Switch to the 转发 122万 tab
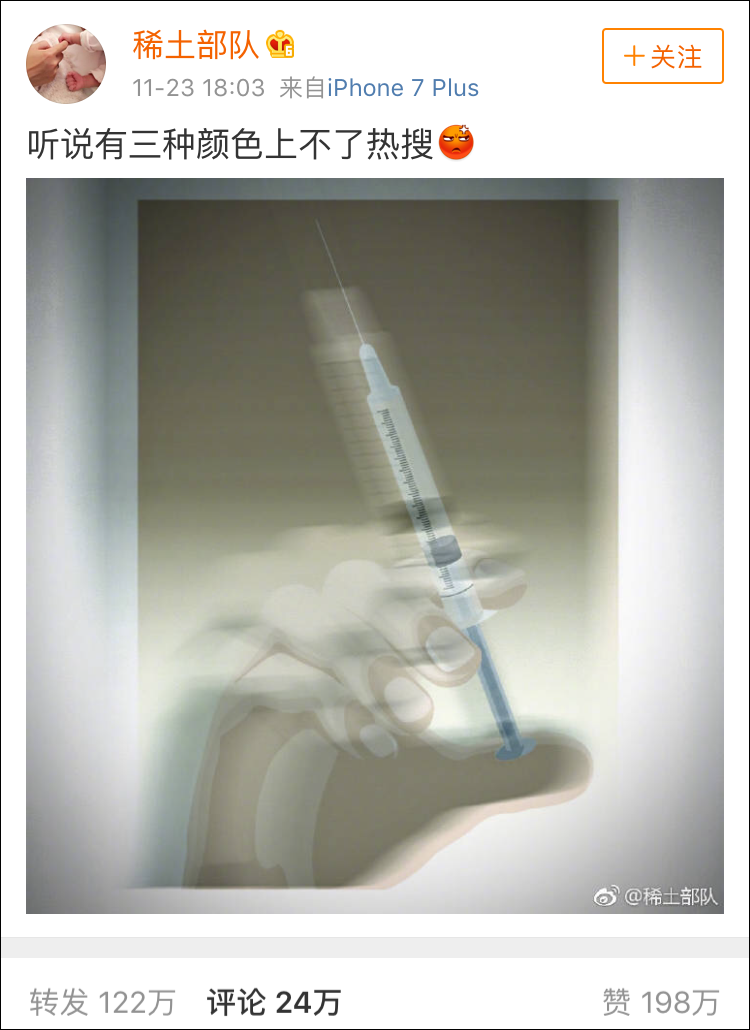Viewport: 750px width, 1030px height. (102, 1001)
